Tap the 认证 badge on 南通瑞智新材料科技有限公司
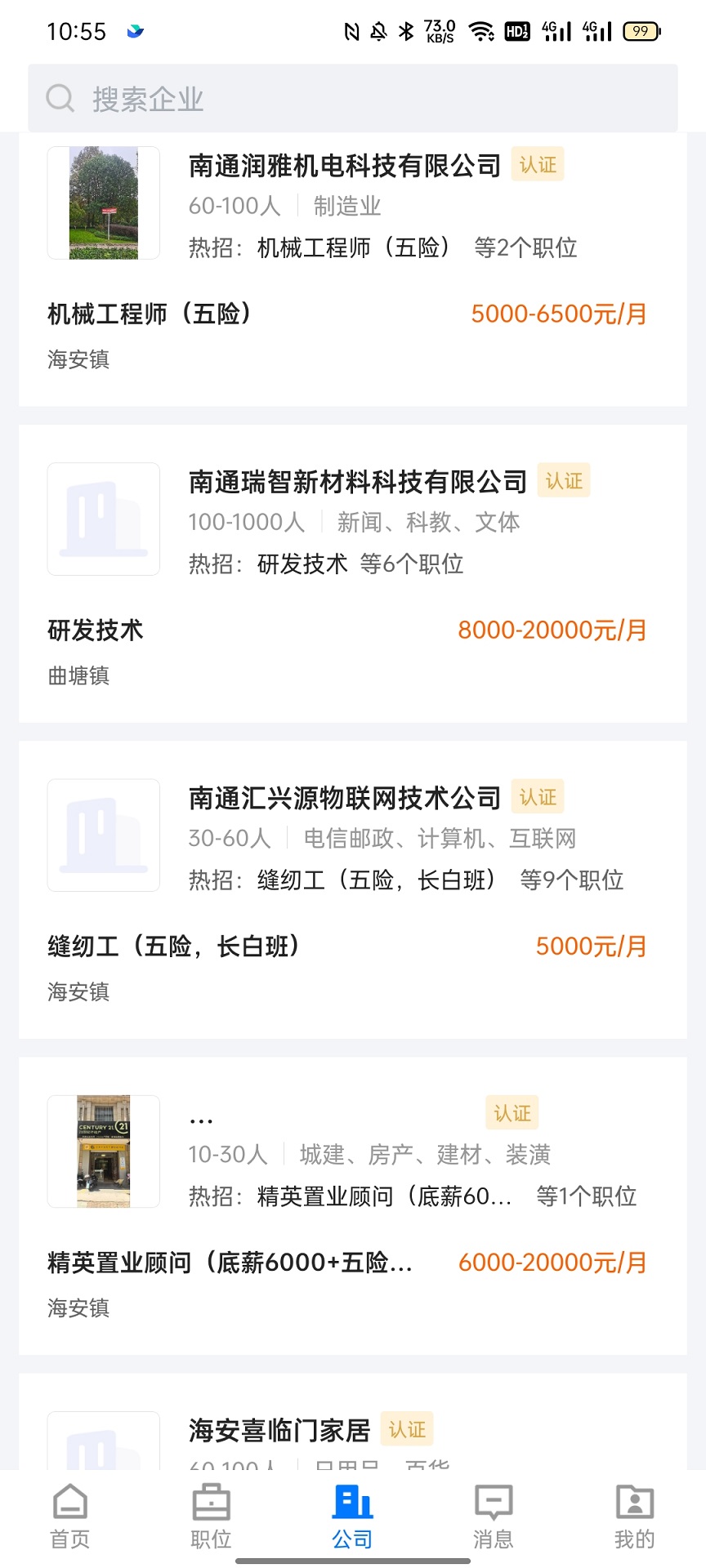This screenshot has width=706, height=1568. [x=564, y=481]
